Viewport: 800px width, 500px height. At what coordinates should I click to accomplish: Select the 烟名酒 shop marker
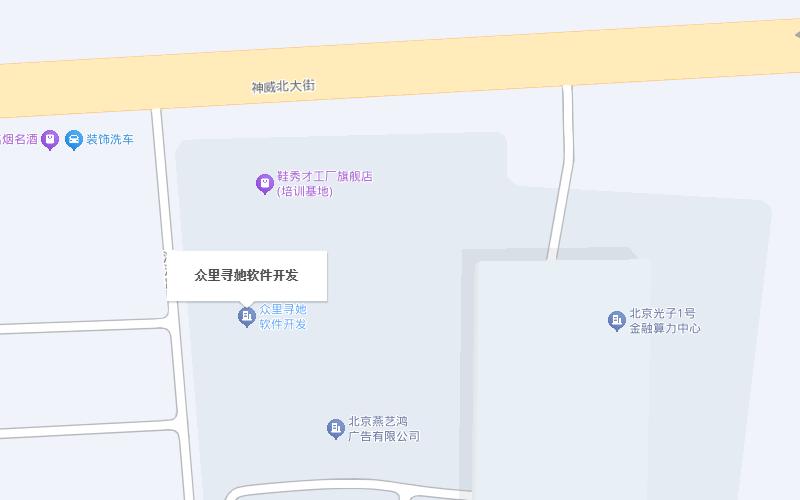point(50,140)
